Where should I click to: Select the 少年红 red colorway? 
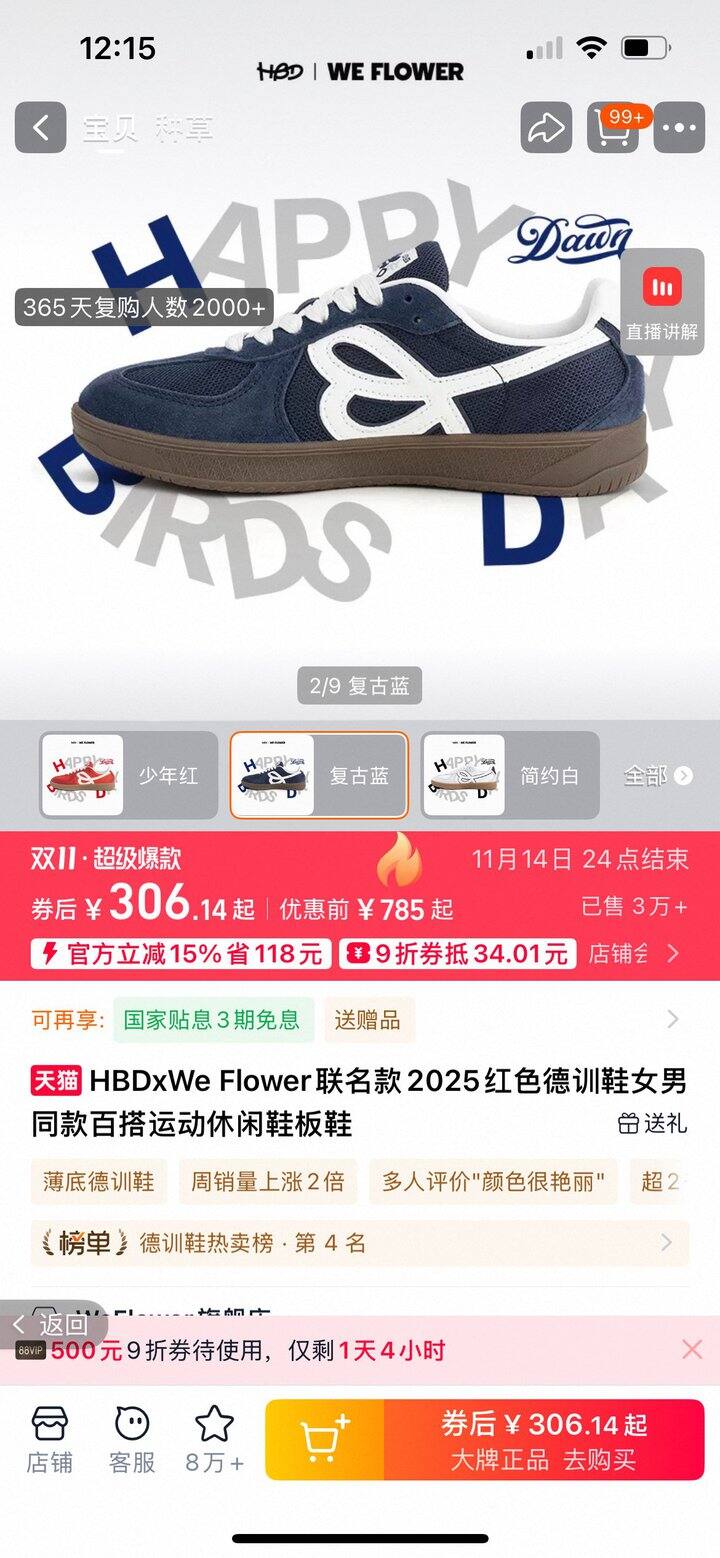point(129,775)
